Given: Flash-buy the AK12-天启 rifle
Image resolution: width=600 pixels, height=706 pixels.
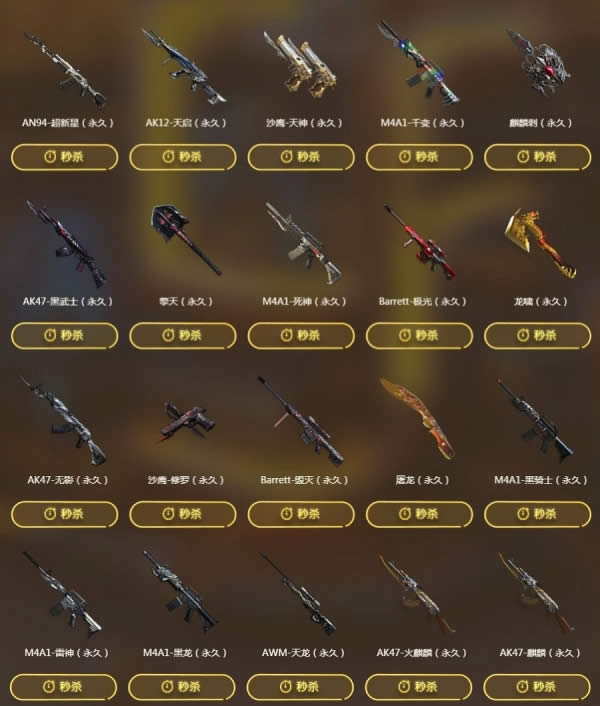Looking at the screenshot, I should [183, 157].
